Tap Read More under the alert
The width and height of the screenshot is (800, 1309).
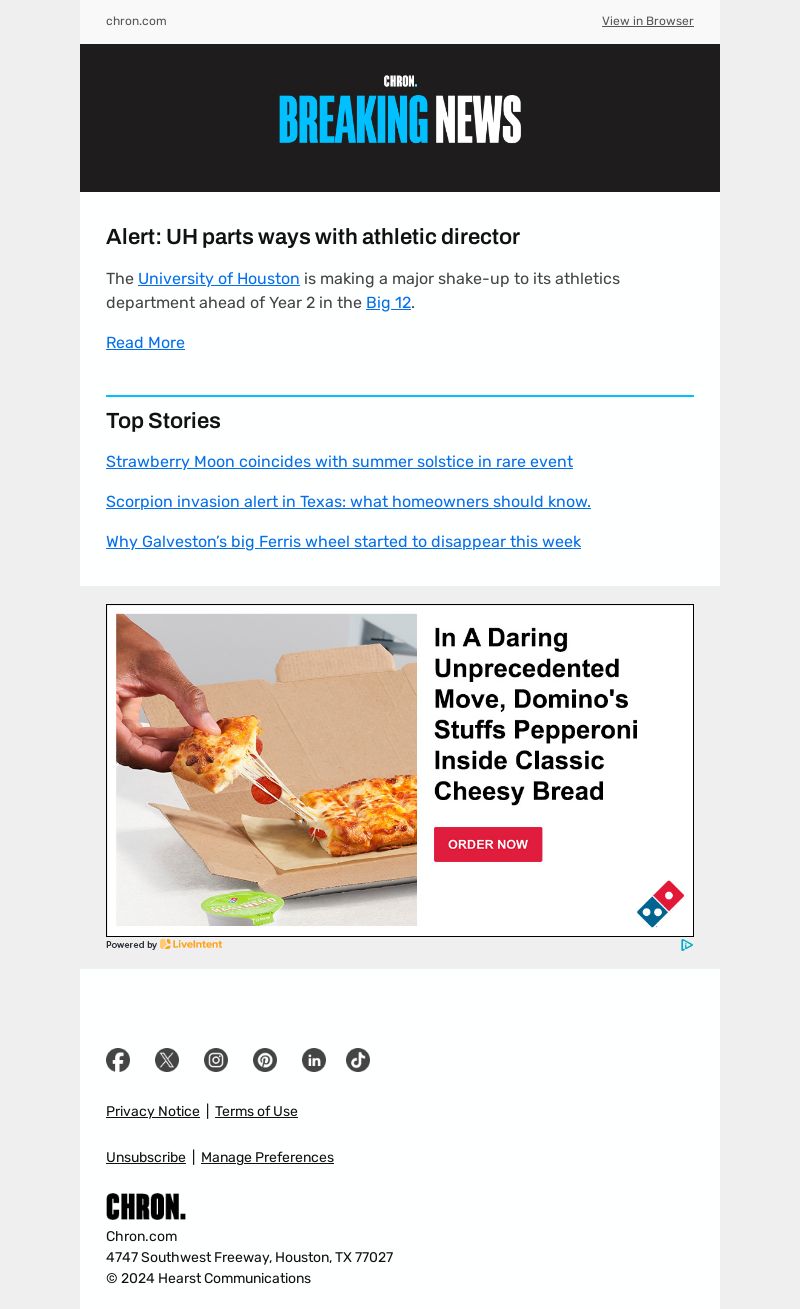[x=145, y=343]
